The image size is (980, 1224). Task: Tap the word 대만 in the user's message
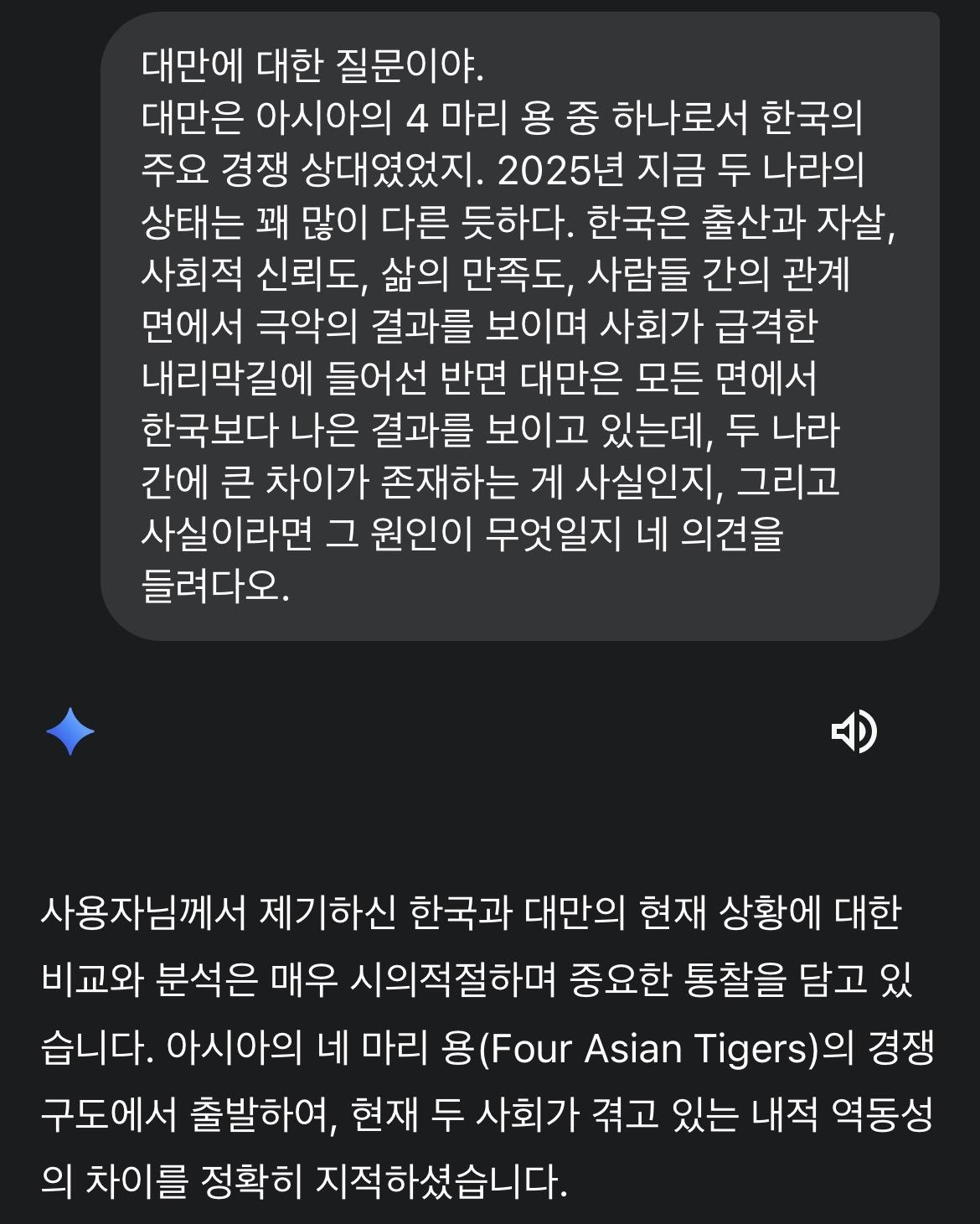pos(168,59)
